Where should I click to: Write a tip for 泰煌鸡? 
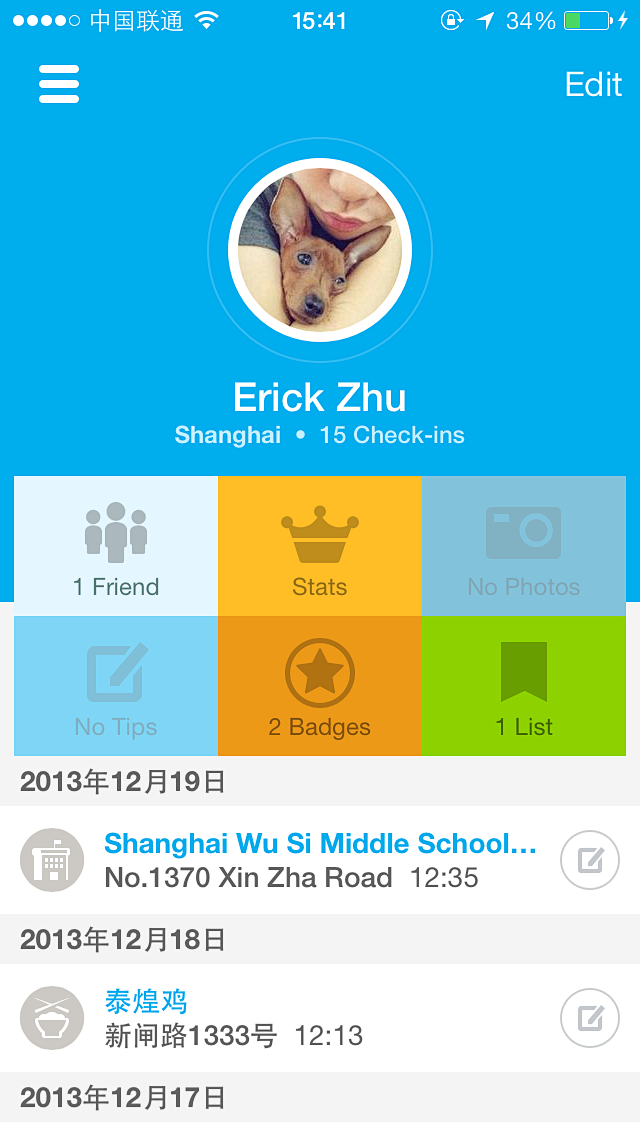(590, 1018)
